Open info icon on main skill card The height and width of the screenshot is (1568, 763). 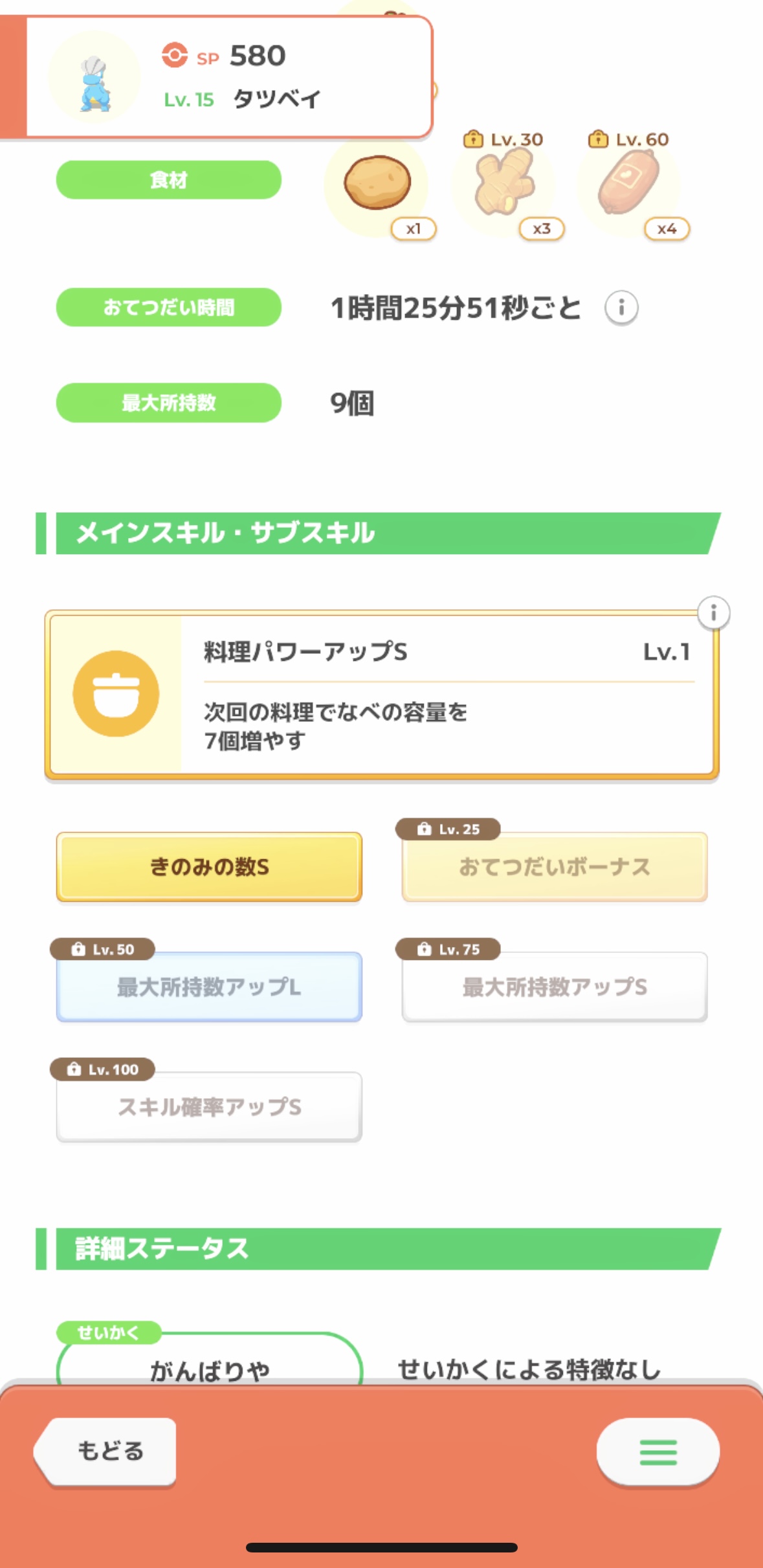713,612
